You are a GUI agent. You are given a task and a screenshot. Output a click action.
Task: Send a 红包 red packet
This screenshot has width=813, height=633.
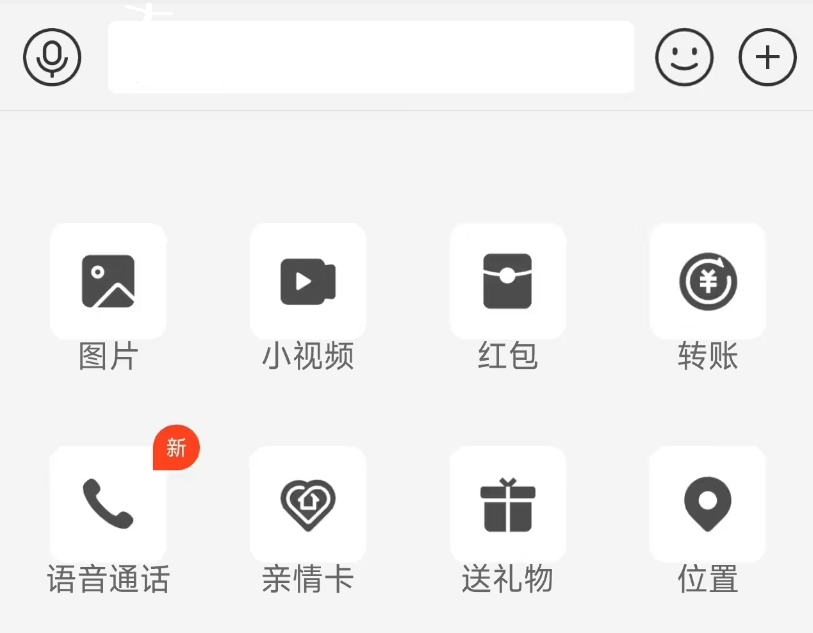508,281
